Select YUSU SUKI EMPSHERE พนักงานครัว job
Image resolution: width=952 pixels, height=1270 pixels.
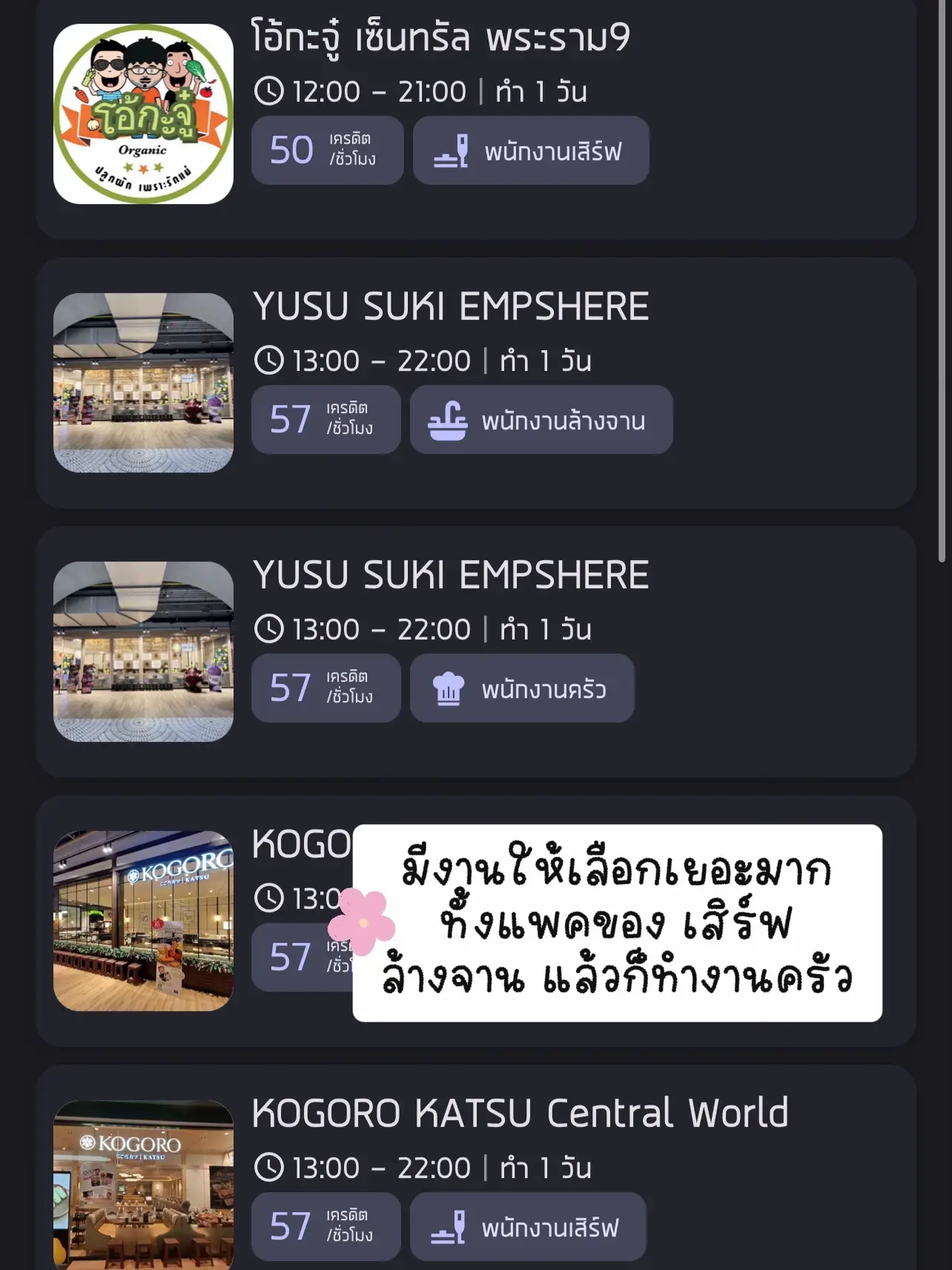[x=475, y=651]
